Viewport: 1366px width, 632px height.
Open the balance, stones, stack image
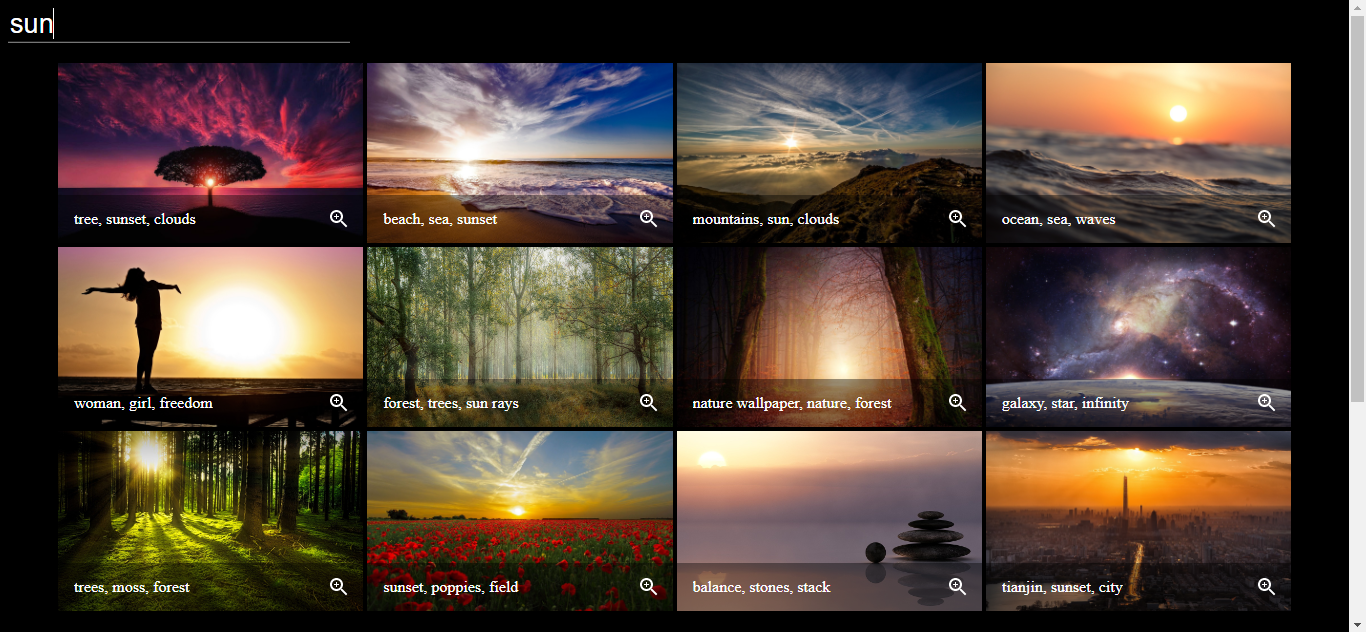829,521
